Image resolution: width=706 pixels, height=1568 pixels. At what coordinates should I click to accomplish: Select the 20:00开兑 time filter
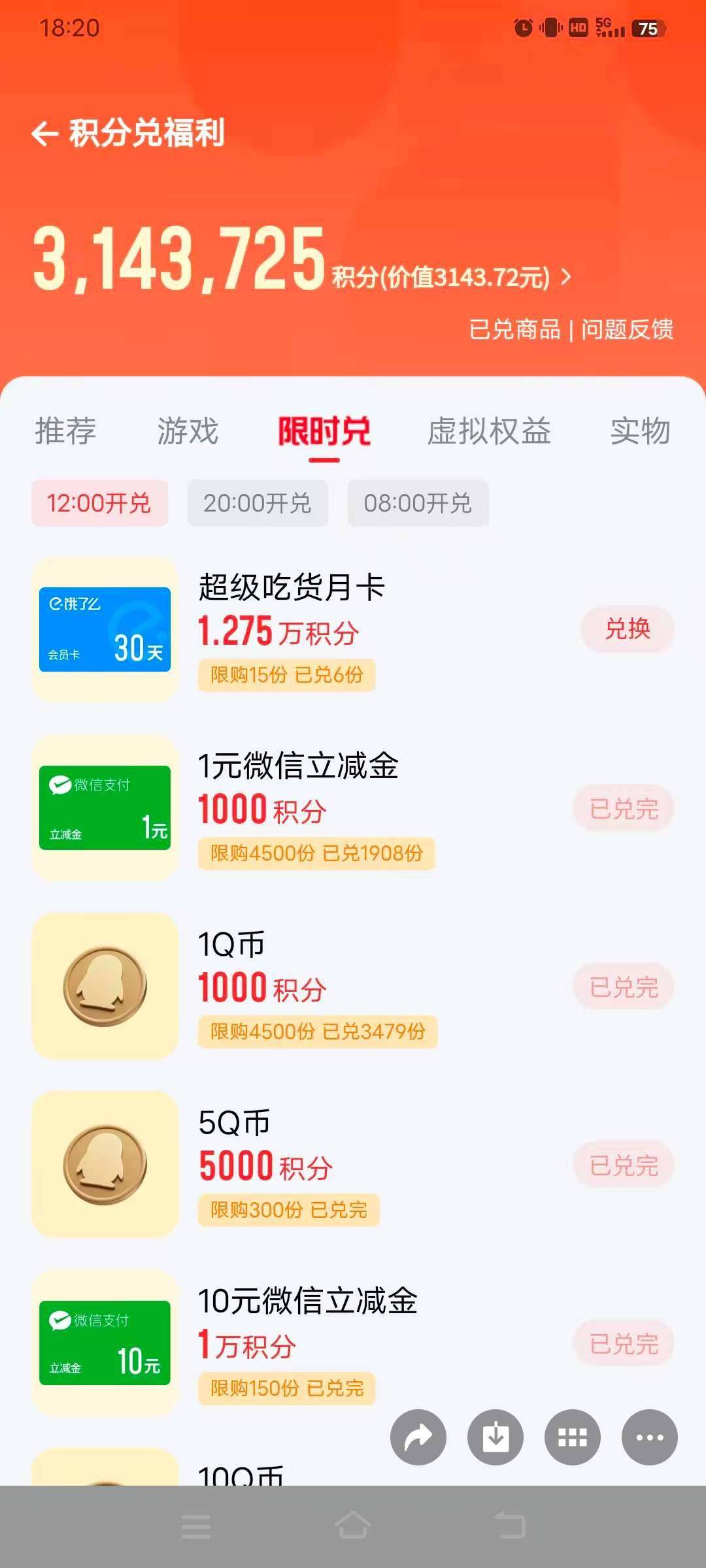pyautogui.click(x=258, y=503)
